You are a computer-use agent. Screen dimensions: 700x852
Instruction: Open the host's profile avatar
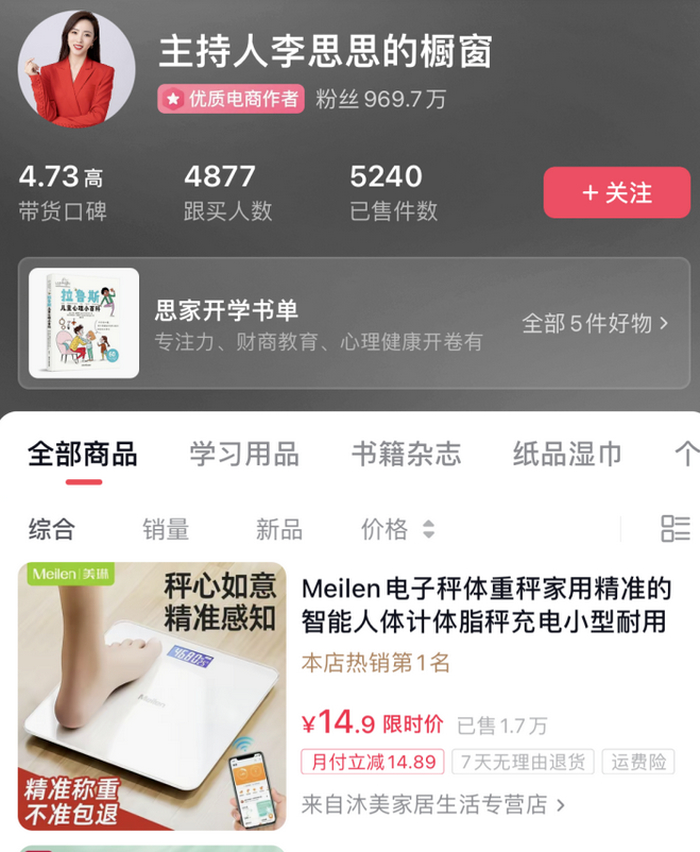click(x=77, y=69)
